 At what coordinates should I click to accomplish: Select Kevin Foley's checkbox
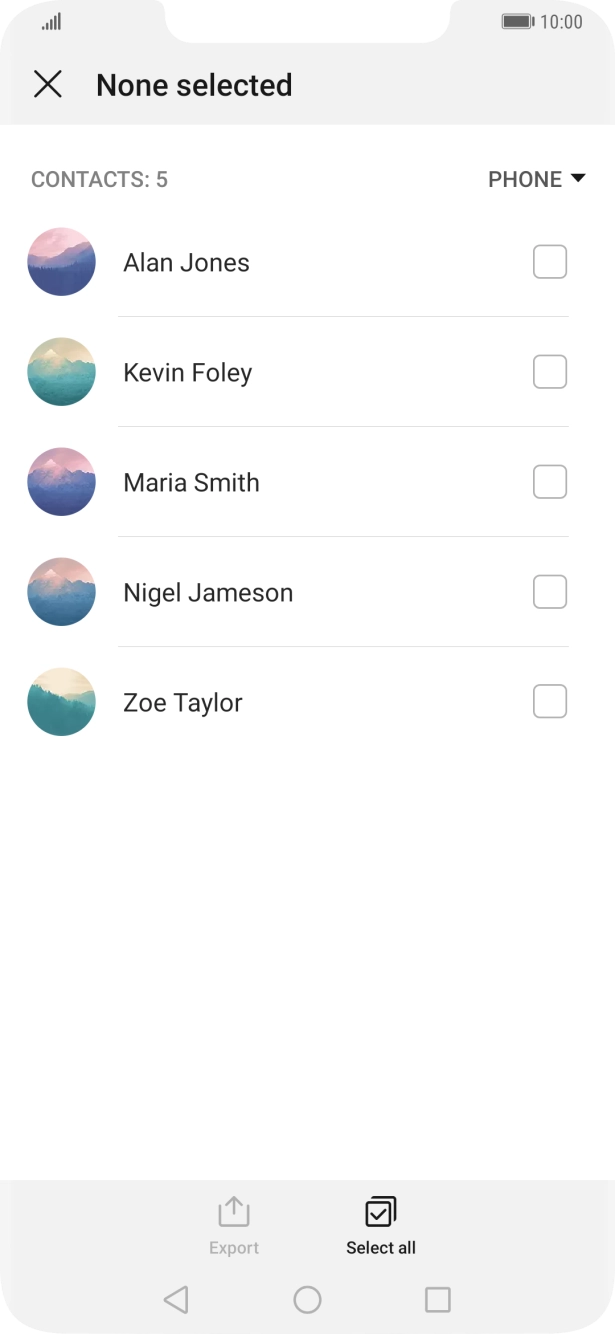(x=549, y=372)
